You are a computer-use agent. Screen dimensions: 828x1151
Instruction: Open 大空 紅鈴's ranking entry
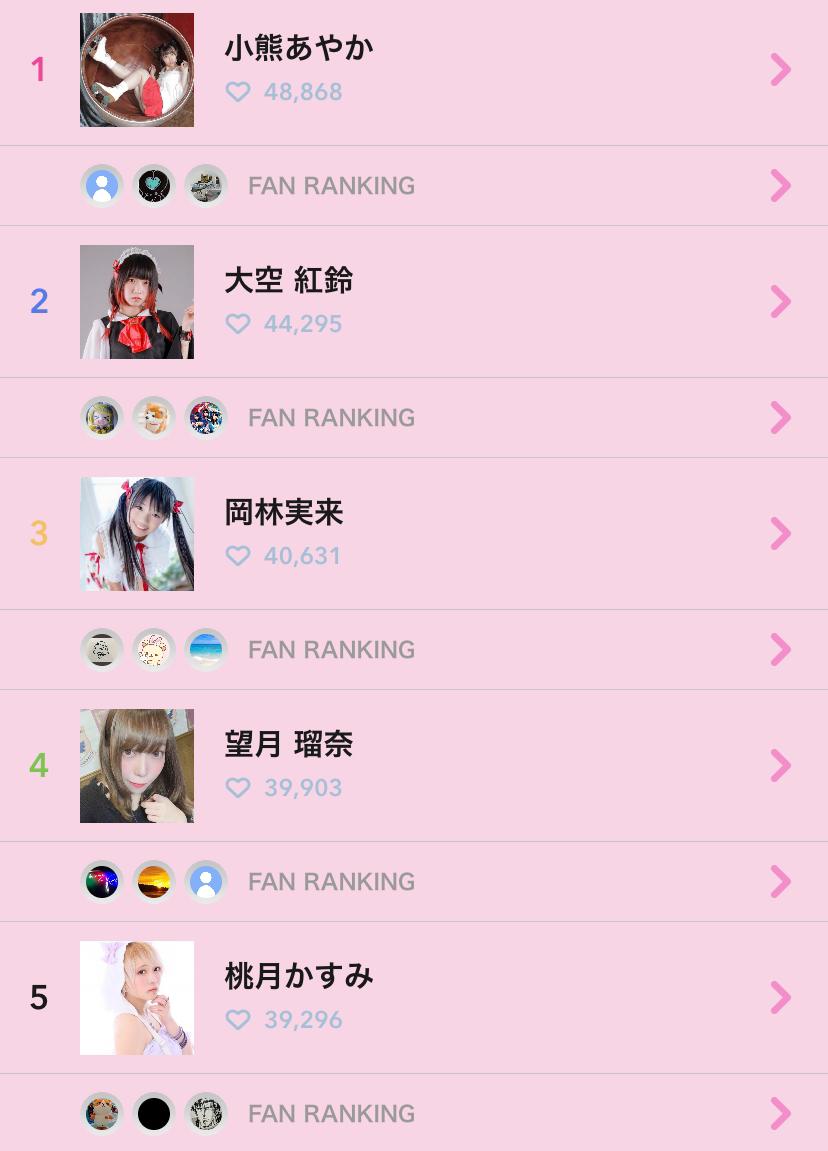[x=414, y=302]
